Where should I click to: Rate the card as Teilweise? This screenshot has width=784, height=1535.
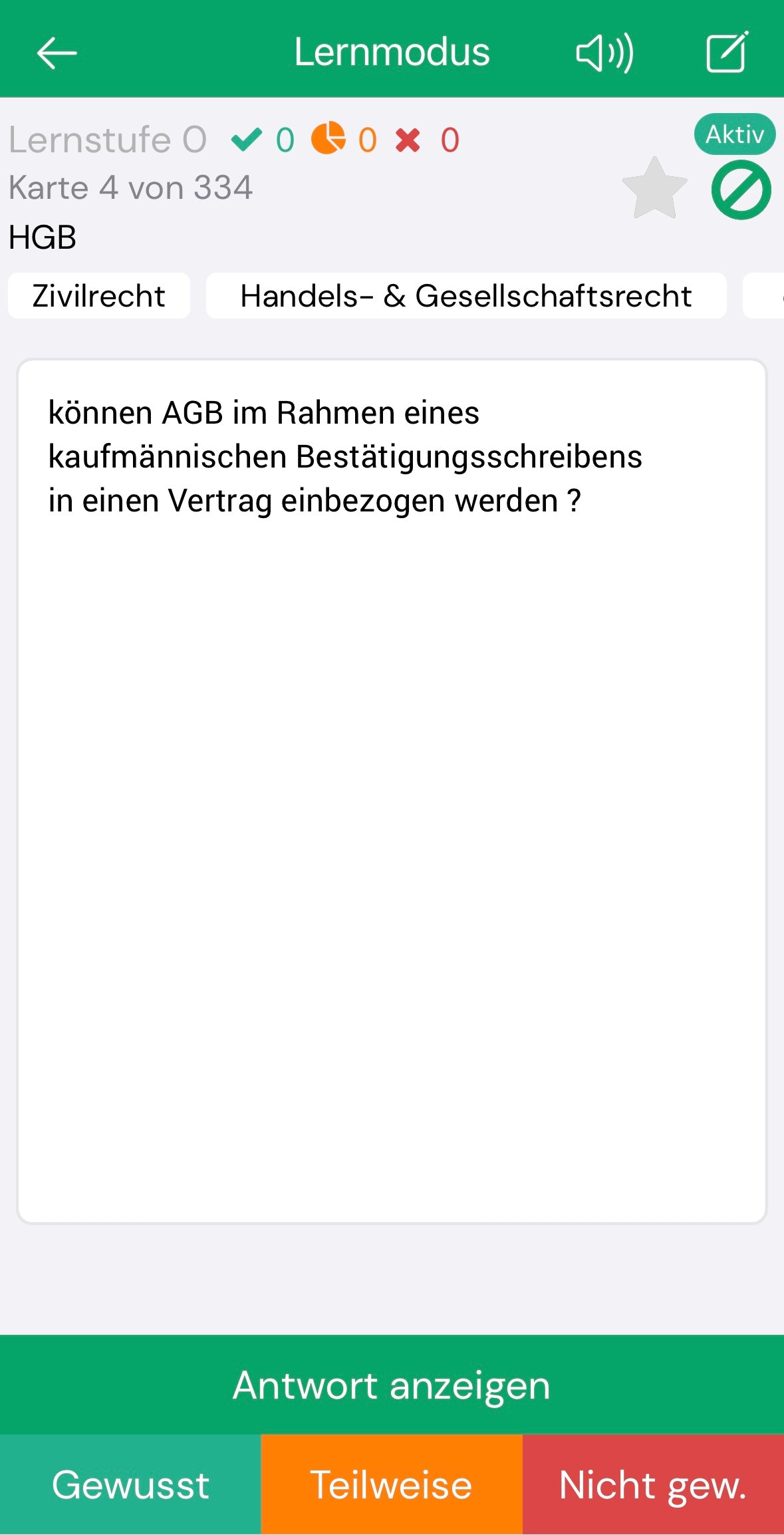tap(392, 1484)
